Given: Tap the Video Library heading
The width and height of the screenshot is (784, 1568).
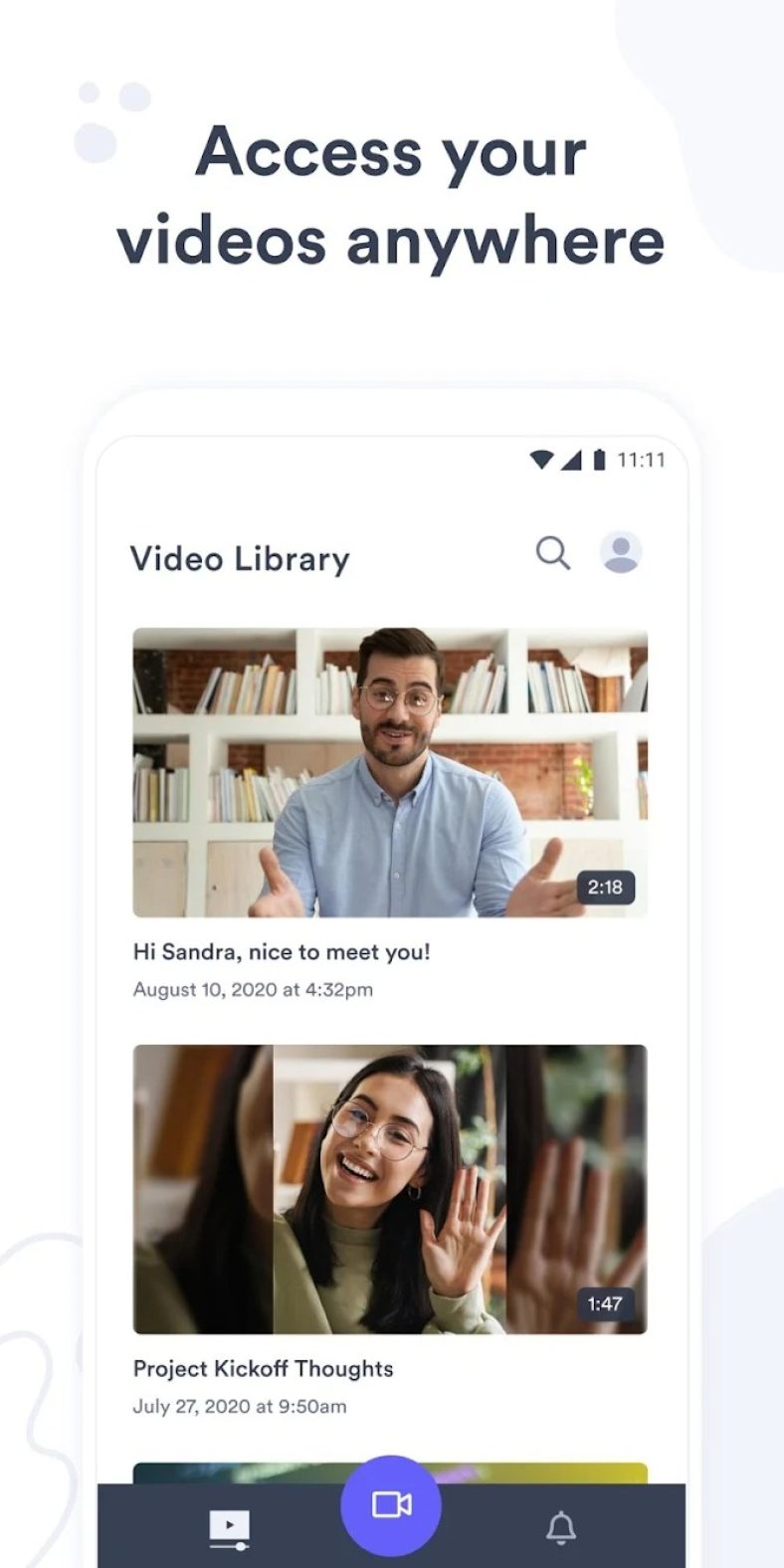Looking at the screenshot, I should point(240,558).
